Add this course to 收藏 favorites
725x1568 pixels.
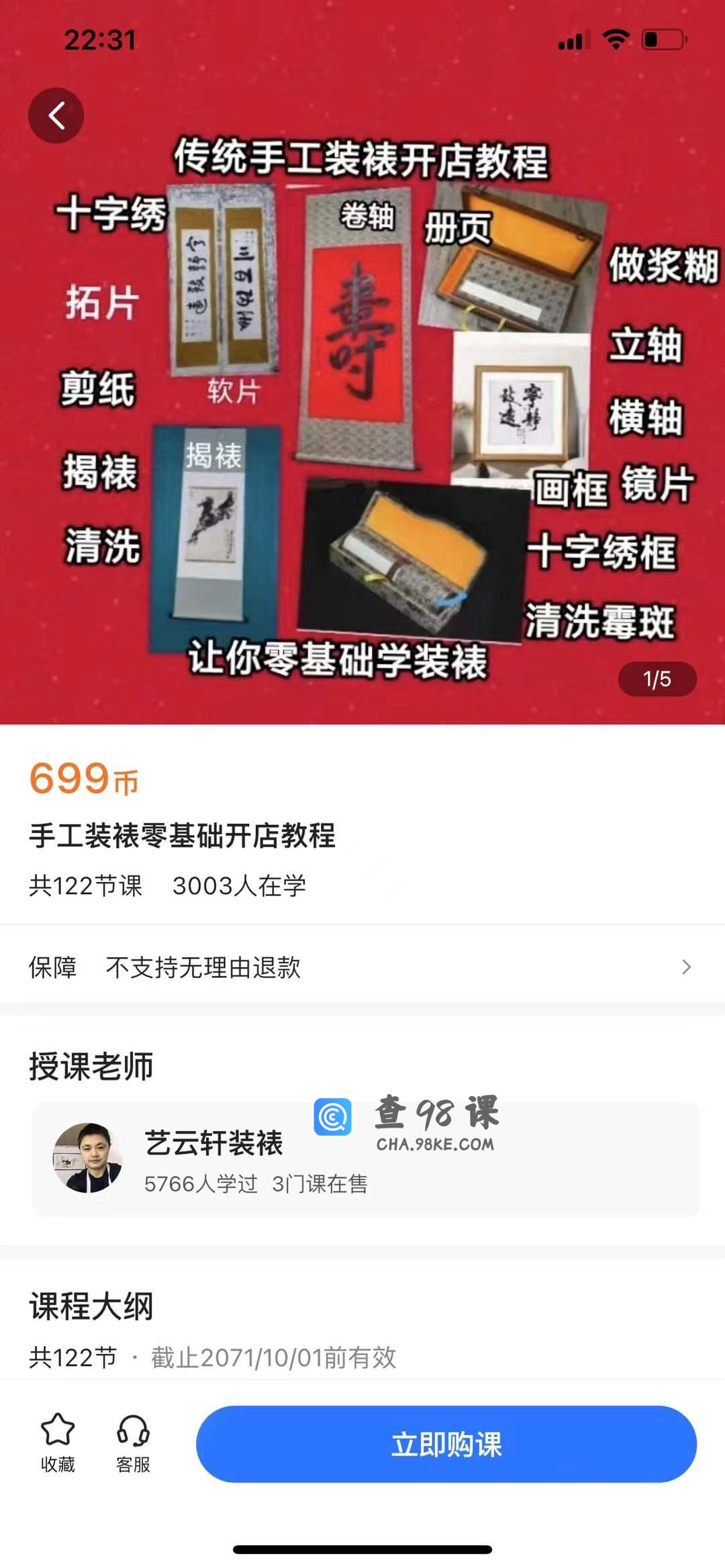(58, 1443)
